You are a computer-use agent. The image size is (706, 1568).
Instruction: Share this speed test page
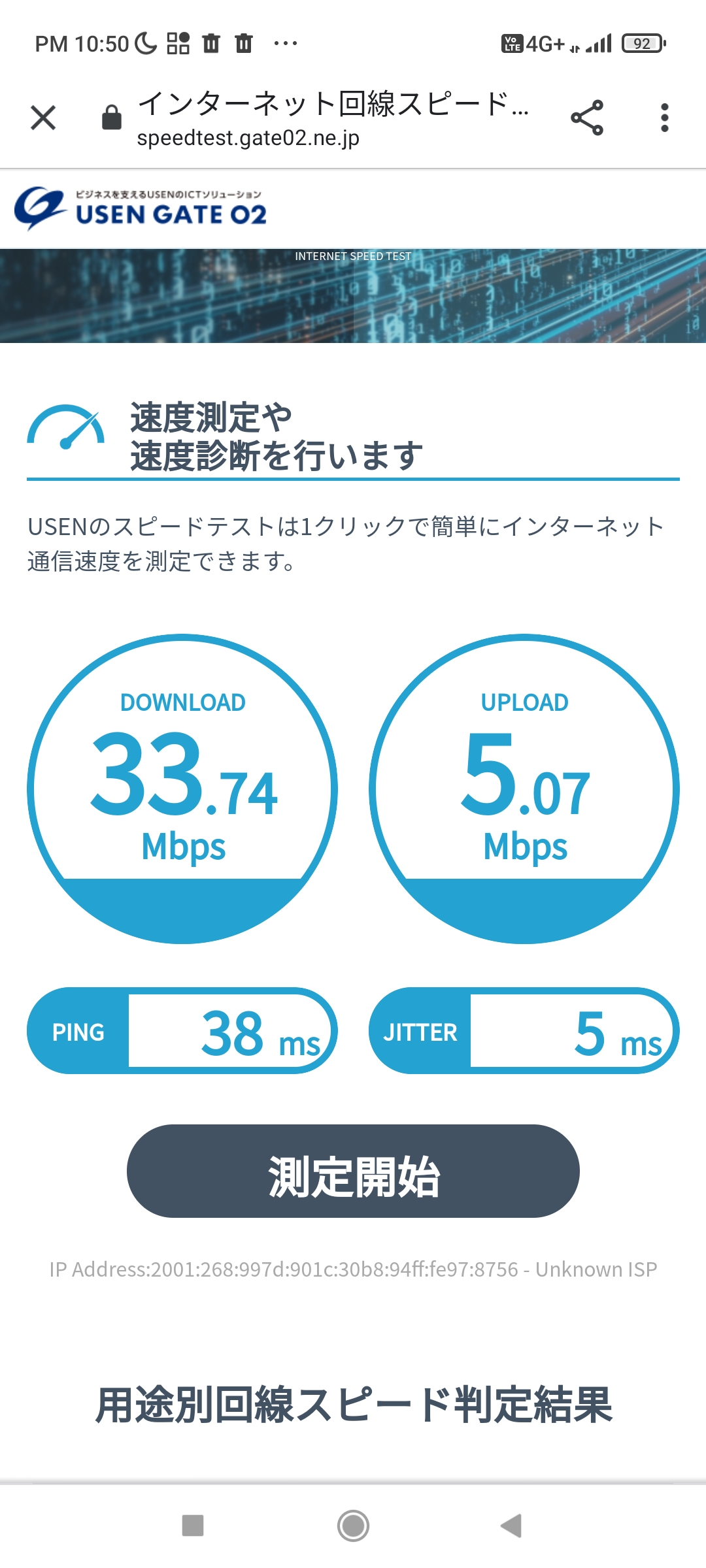pyautogui.click(x=586, y=118)
